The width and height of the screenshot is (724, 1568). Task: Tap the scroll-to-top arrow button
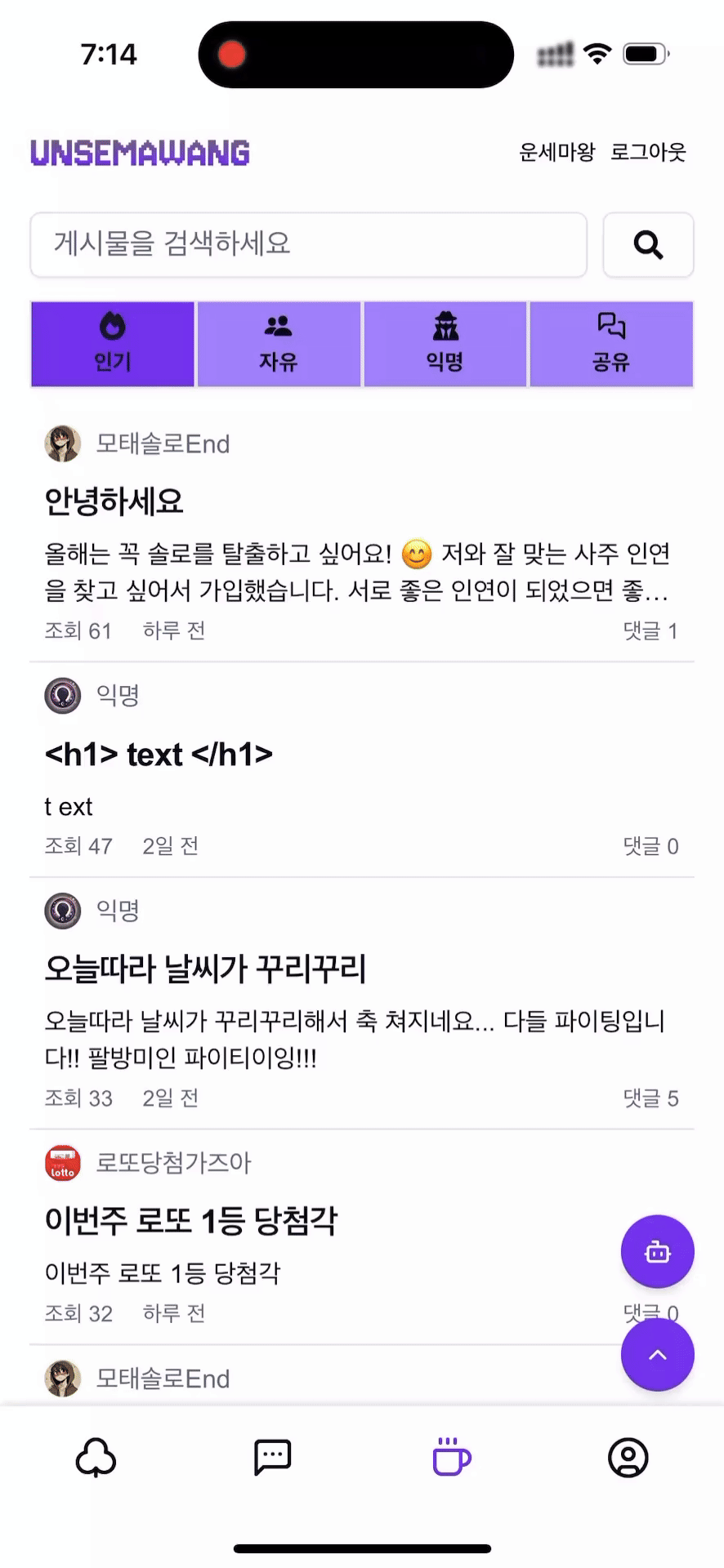click(x=657, y=1355)
